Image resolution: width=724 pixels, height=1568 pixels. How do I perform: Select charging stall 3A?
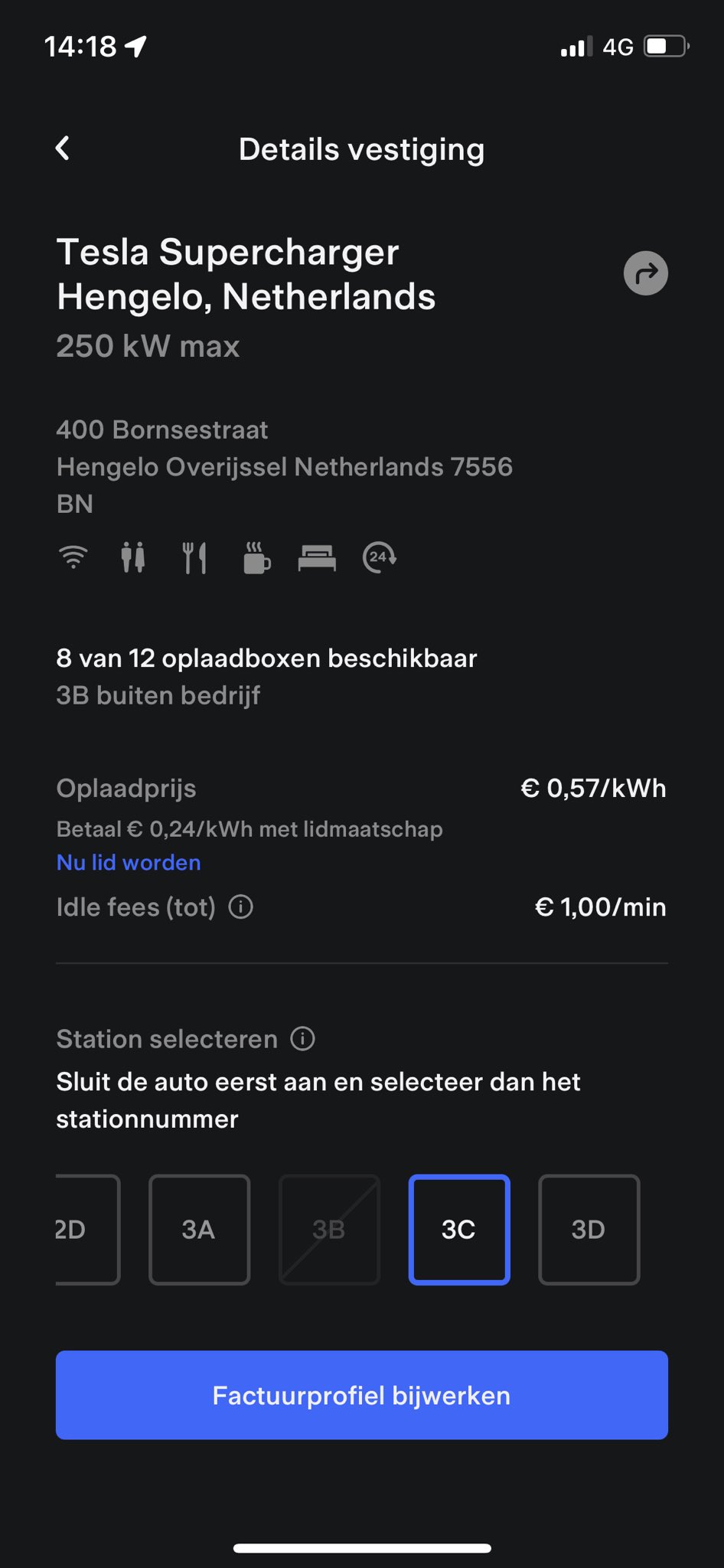[199, 1230]
